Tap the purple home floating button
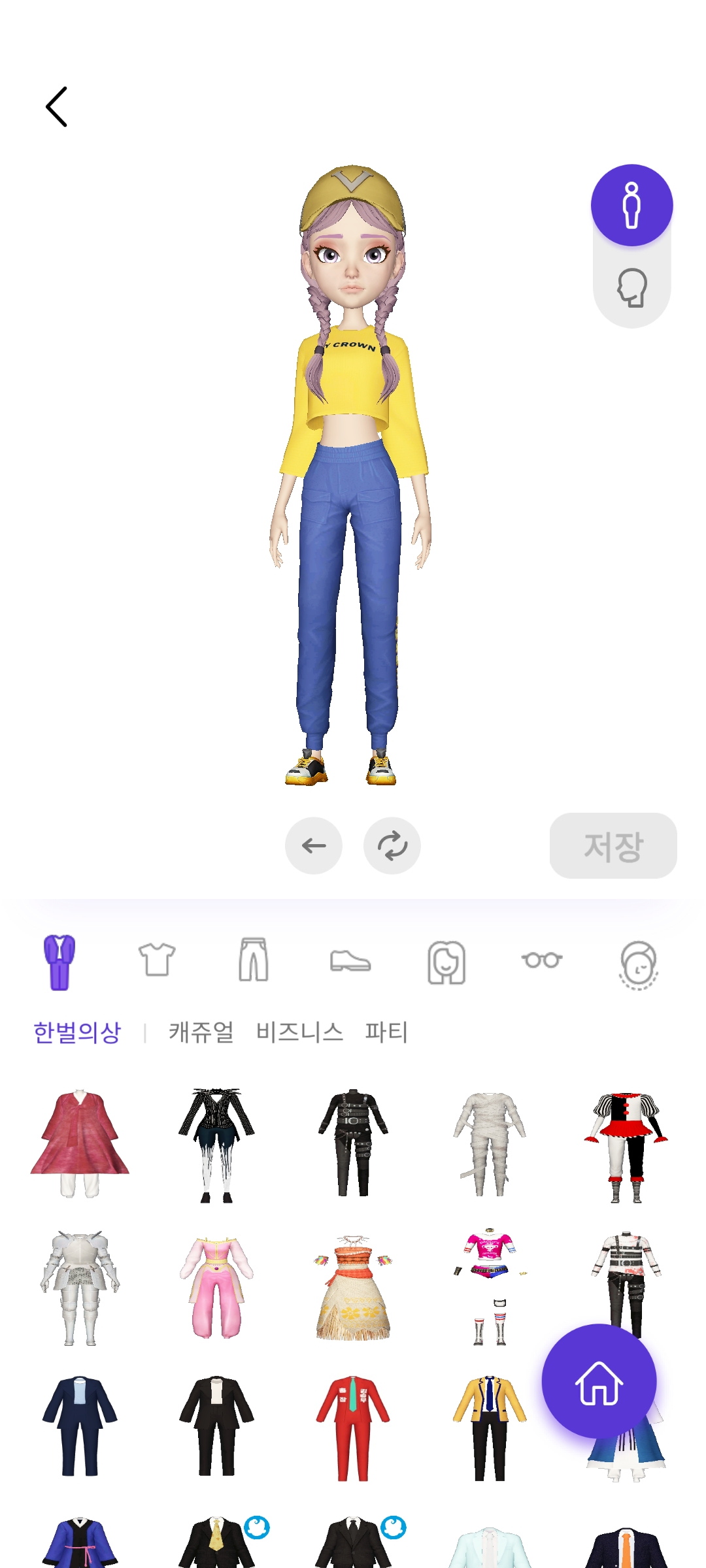Screen dimensions: 706x1568 click(599, 1382)
